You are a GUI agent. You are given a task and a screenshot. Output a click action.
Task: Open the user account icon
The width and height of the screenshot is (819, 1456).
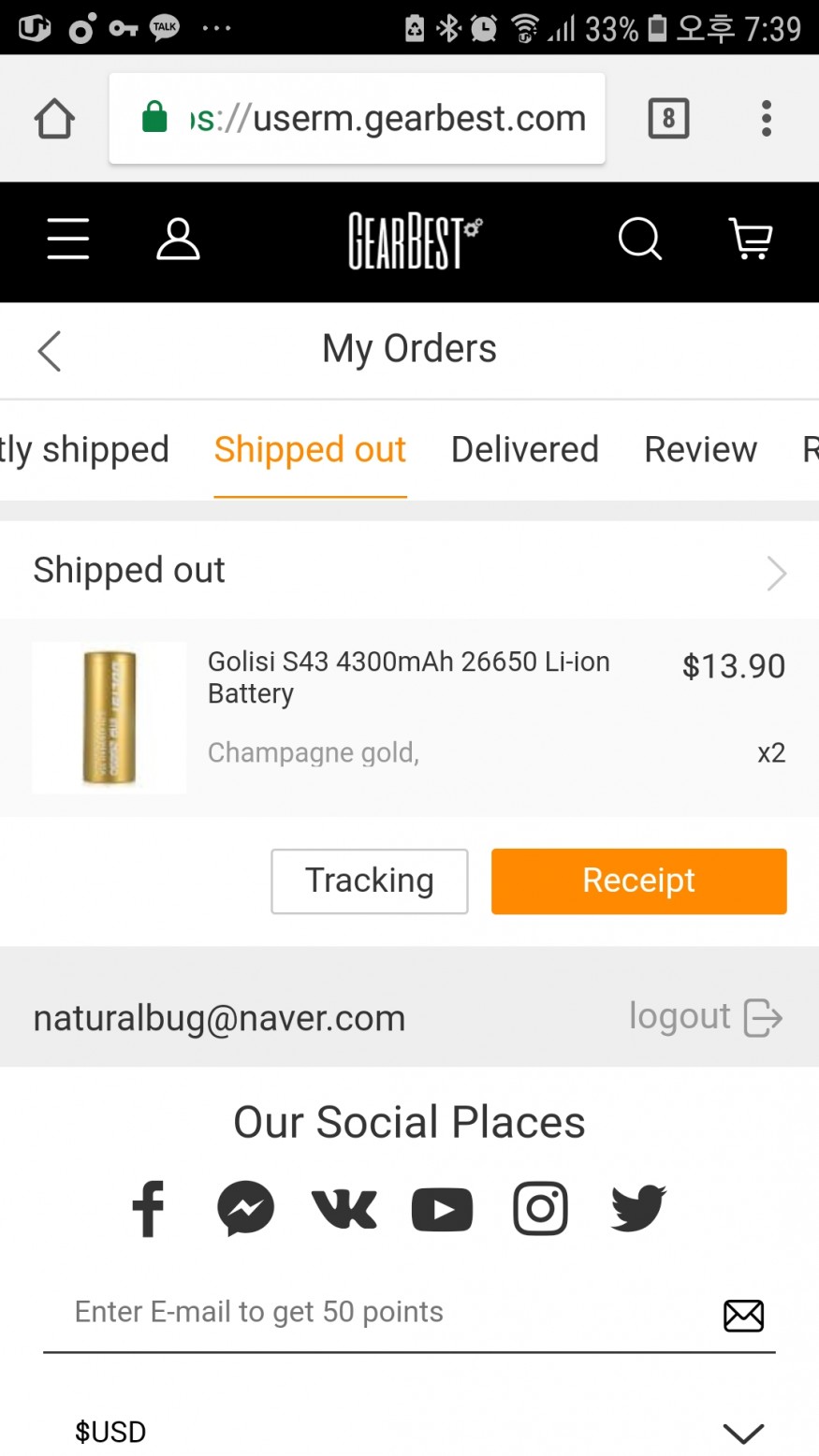[x=178, y=240]
